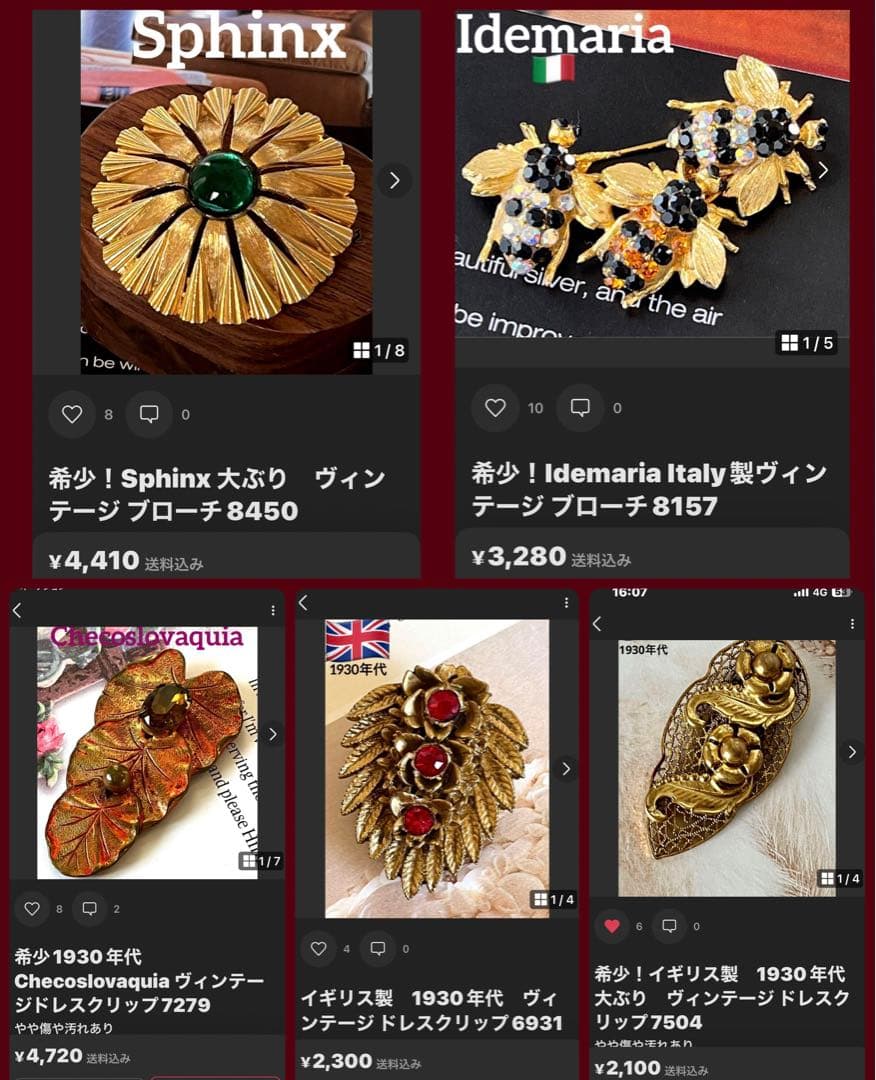Show the next image on the イギリス製 6931 listing

coord(567,770)
